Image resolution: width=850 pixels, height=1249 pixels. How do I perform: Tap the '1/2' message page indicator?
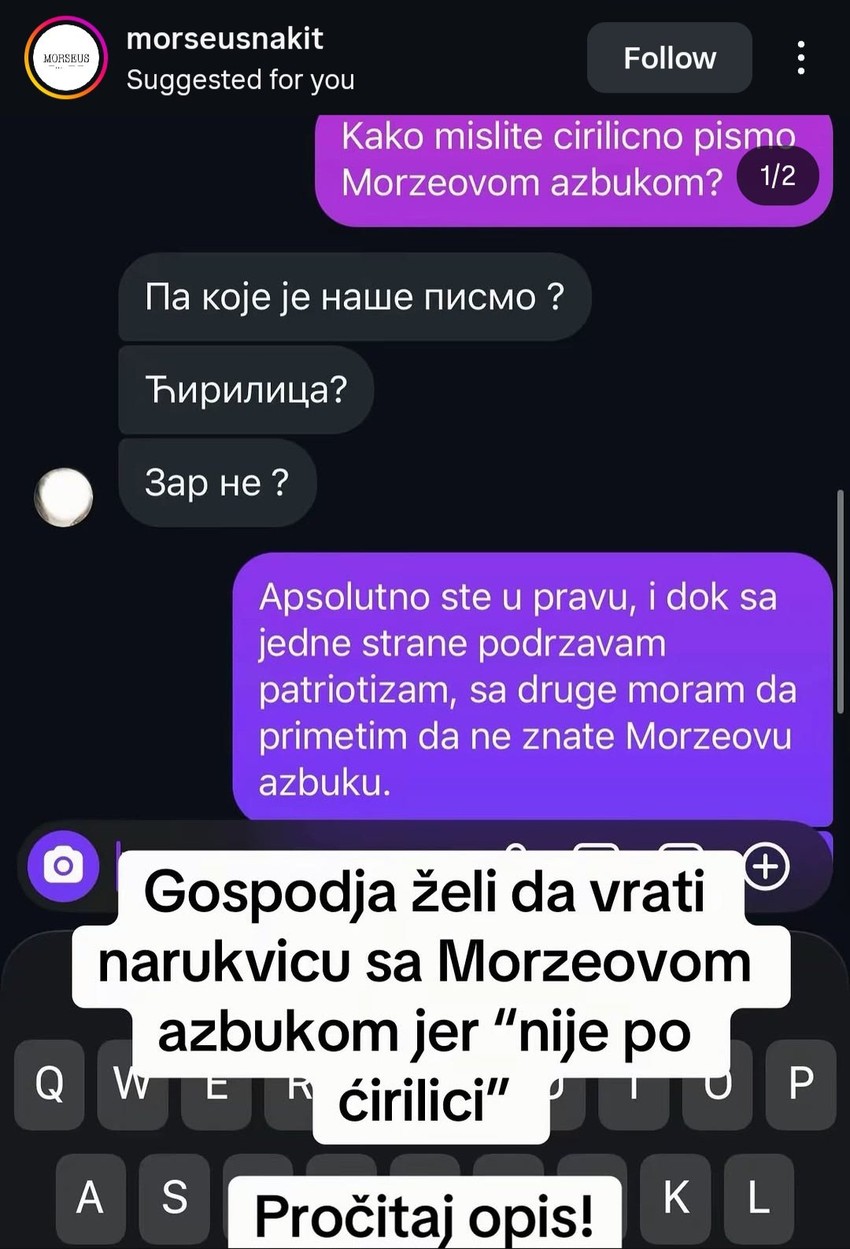coord(777,177)
